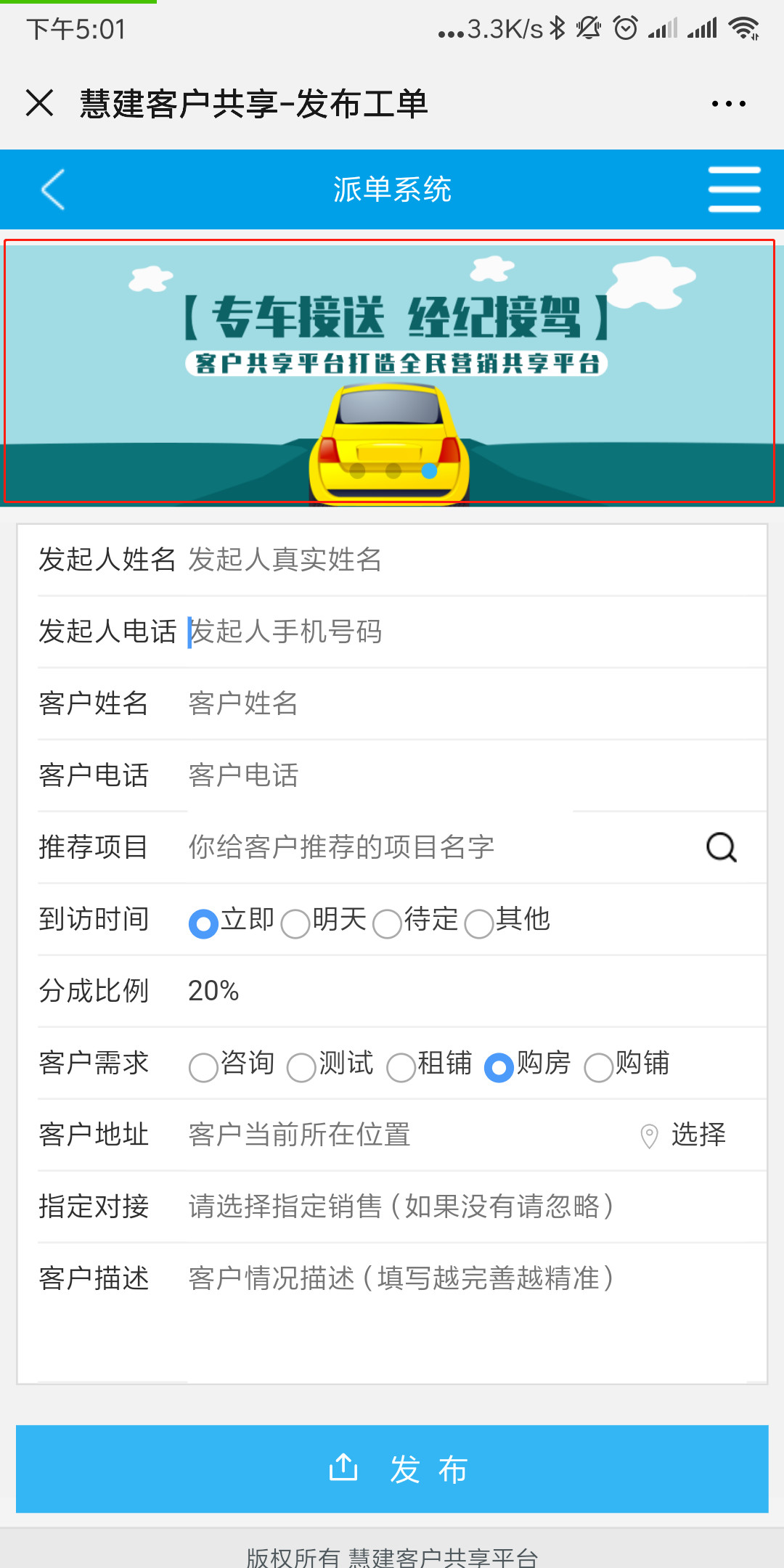784x1568 pixels.
Task: Tap the 发布 button
Action: tap(392, 1469)
